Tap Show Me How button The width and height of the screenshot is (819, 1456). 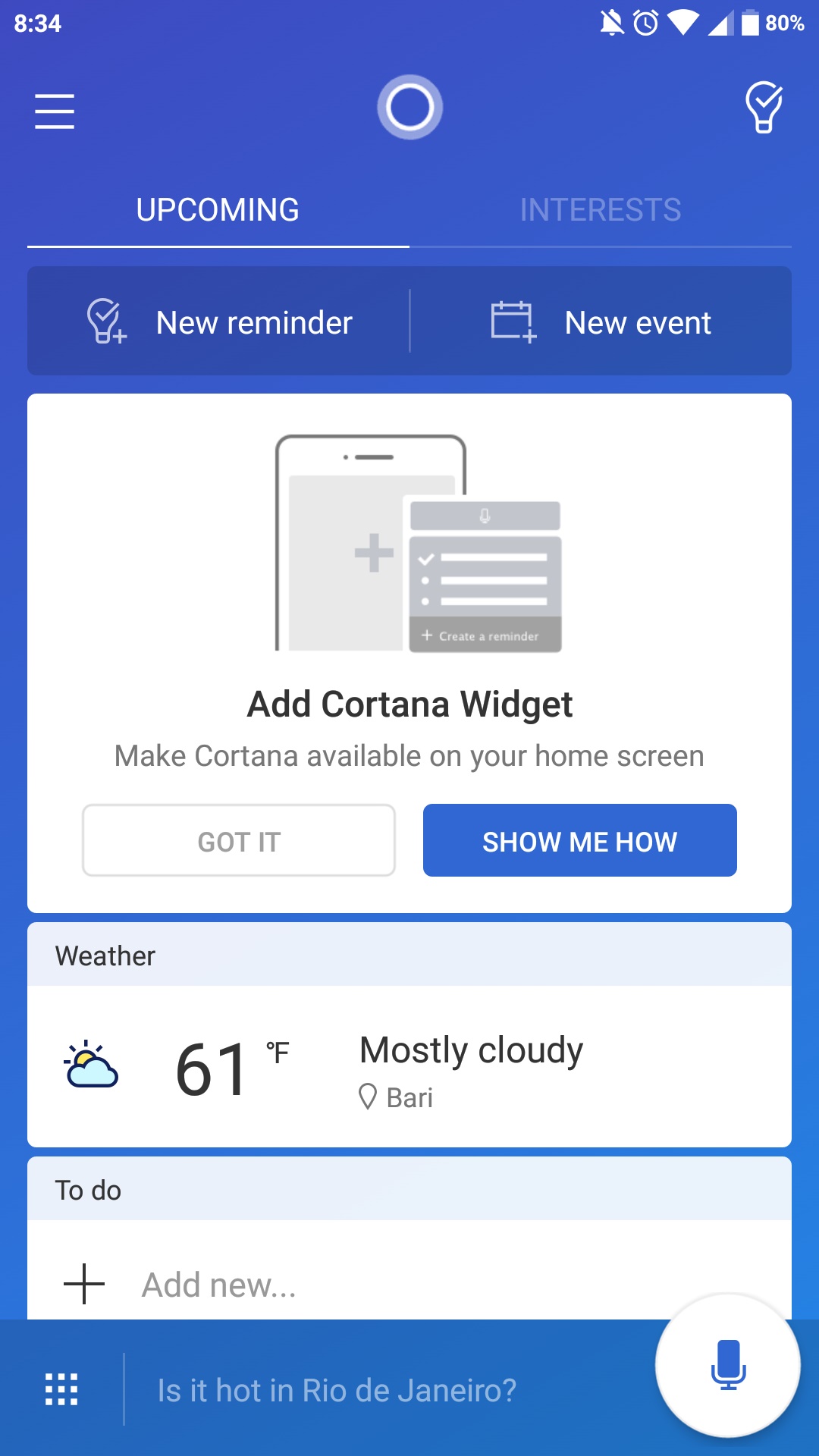click(x=579, y=841)
